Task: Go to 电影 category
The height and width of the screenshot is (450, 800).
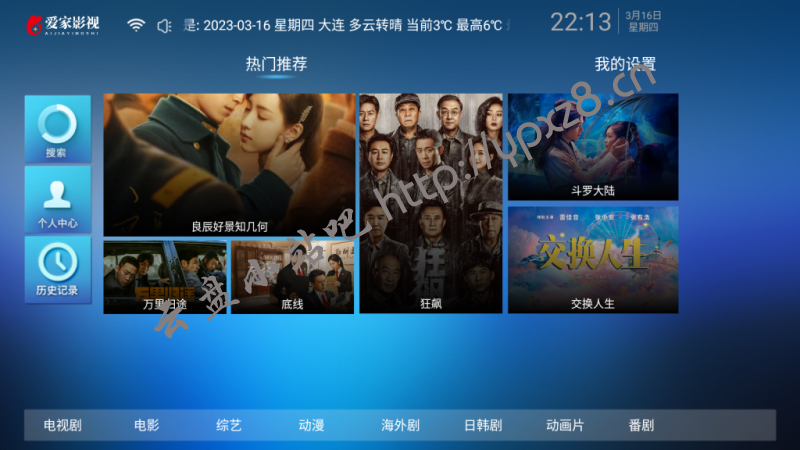Action: tap(146, 425)
